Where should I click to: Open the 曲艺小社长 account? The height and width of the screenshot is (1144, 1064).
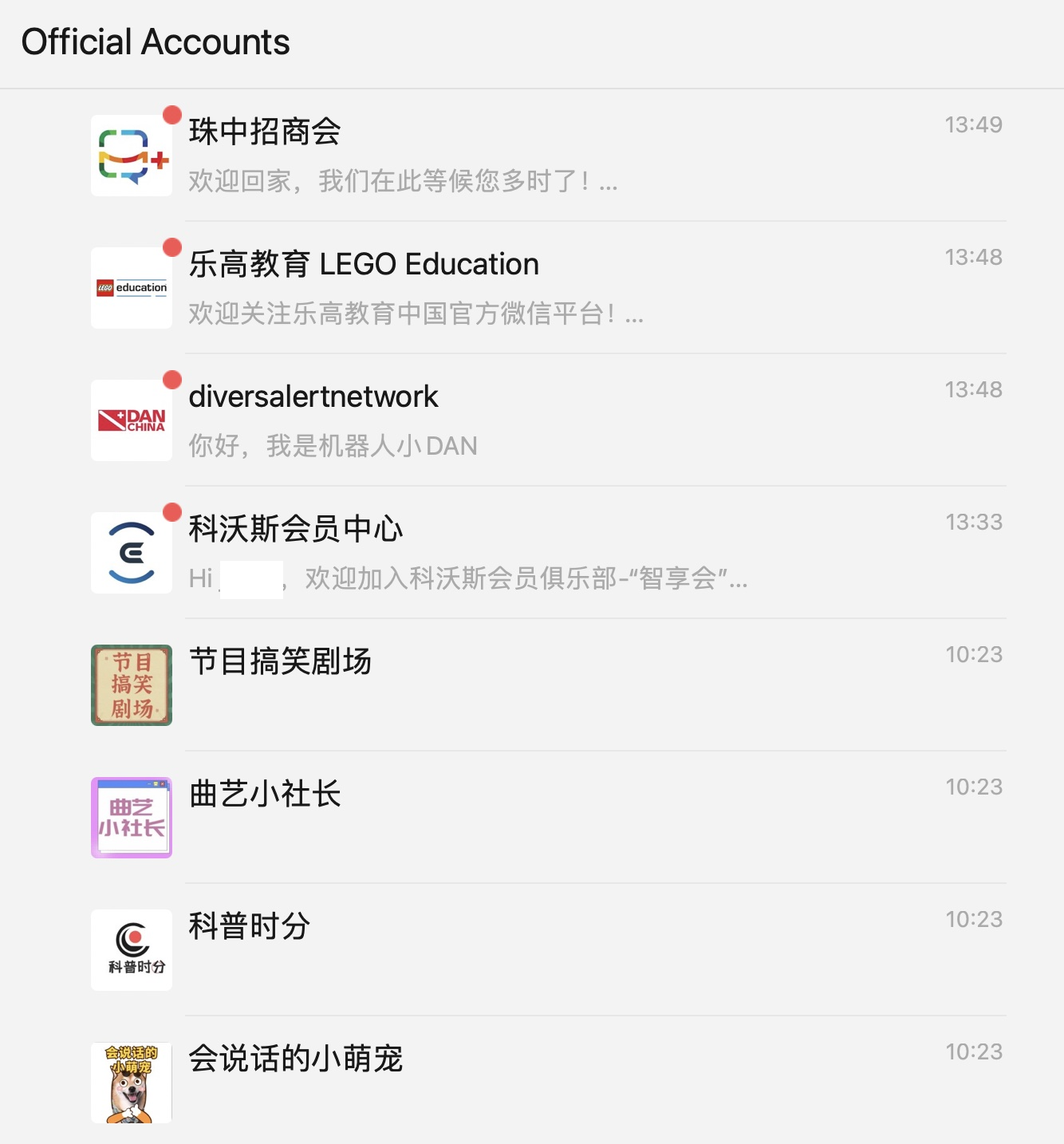(x=479, y=818)
